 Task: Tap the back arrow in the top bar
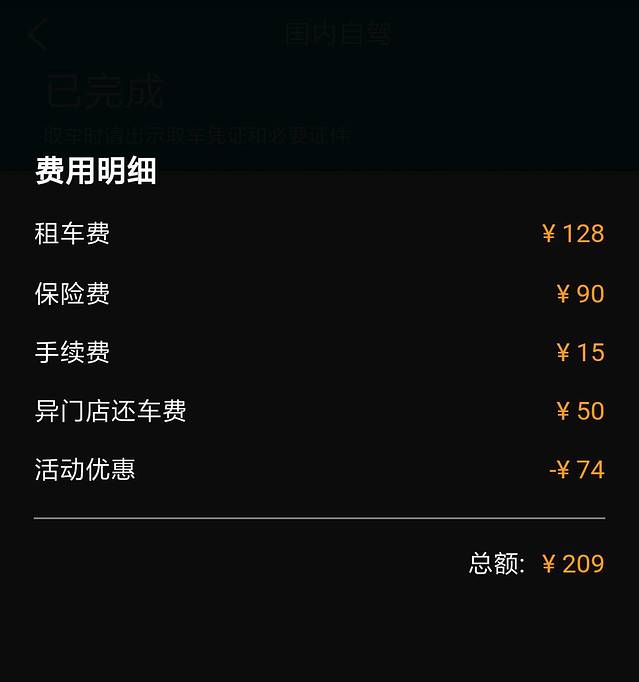click(38, 35)
